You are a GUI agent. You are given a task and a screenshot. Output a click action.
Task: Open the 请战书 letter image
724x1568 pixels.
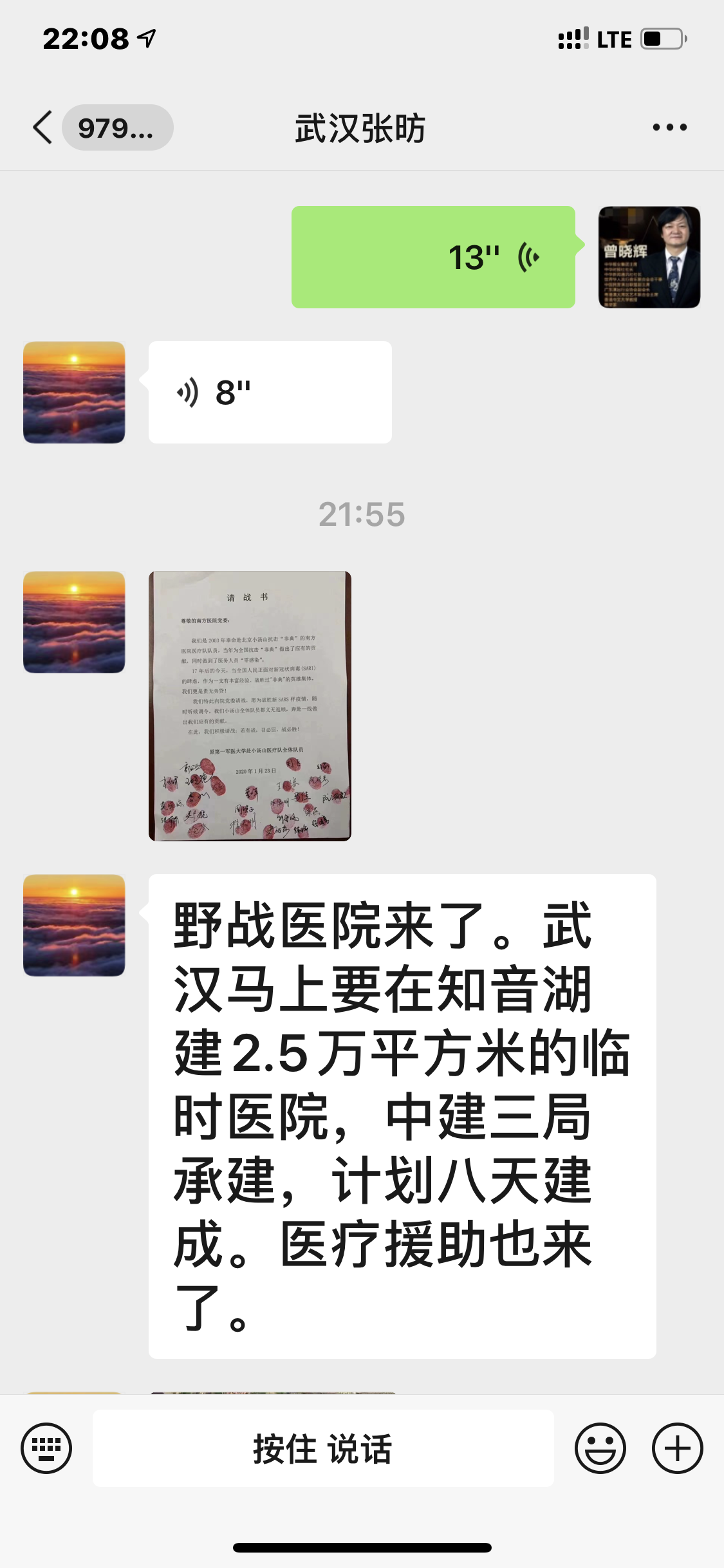tap(250, 706)
